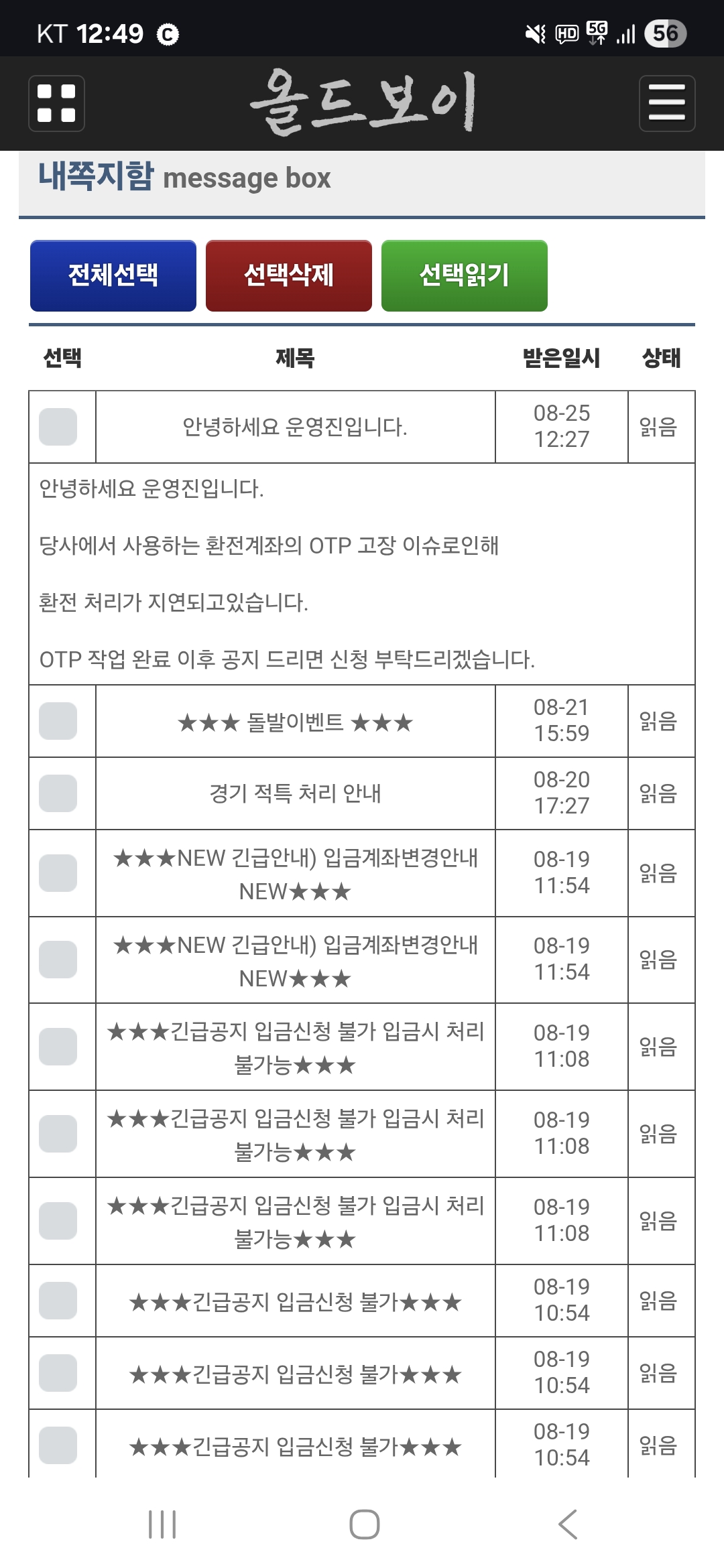
Task: Collapse the 안녕하세요 운영진입니다 message
Action: [x=295, y=427]
